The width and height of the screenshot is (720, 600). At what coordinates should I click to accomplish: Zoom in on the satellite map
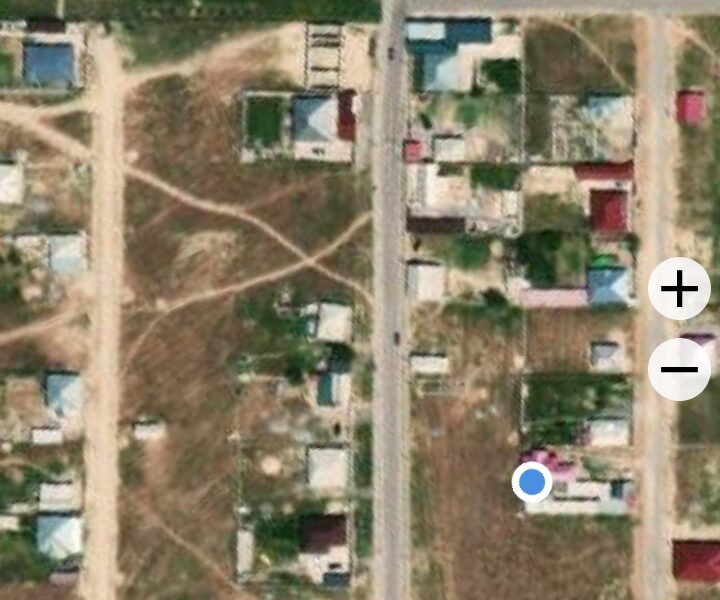(680, 290)
